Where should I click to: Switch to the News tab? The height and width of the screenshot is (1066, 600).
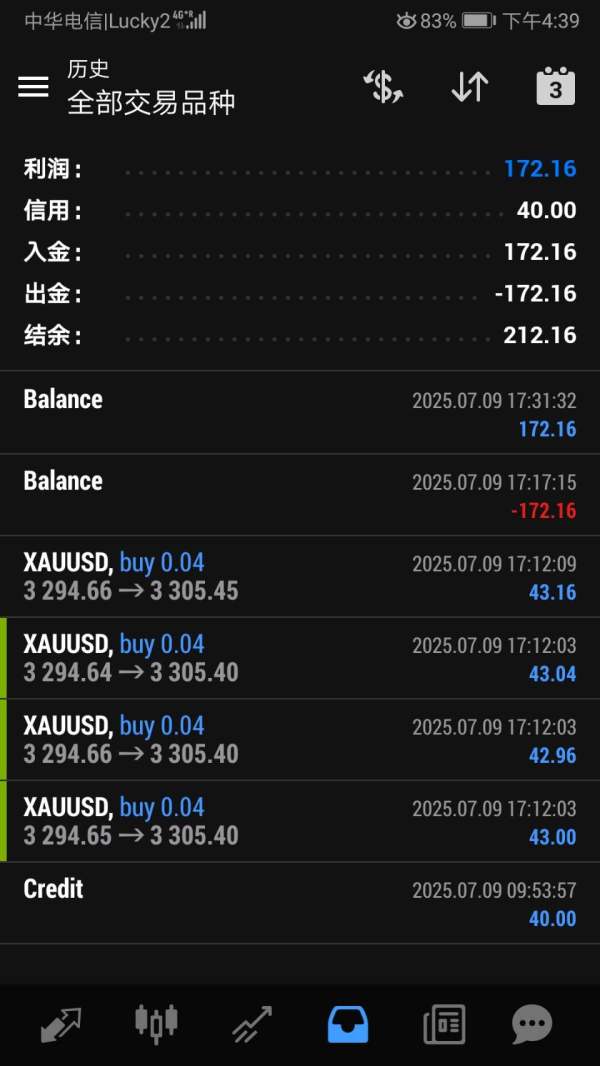tap(444, 1025)
